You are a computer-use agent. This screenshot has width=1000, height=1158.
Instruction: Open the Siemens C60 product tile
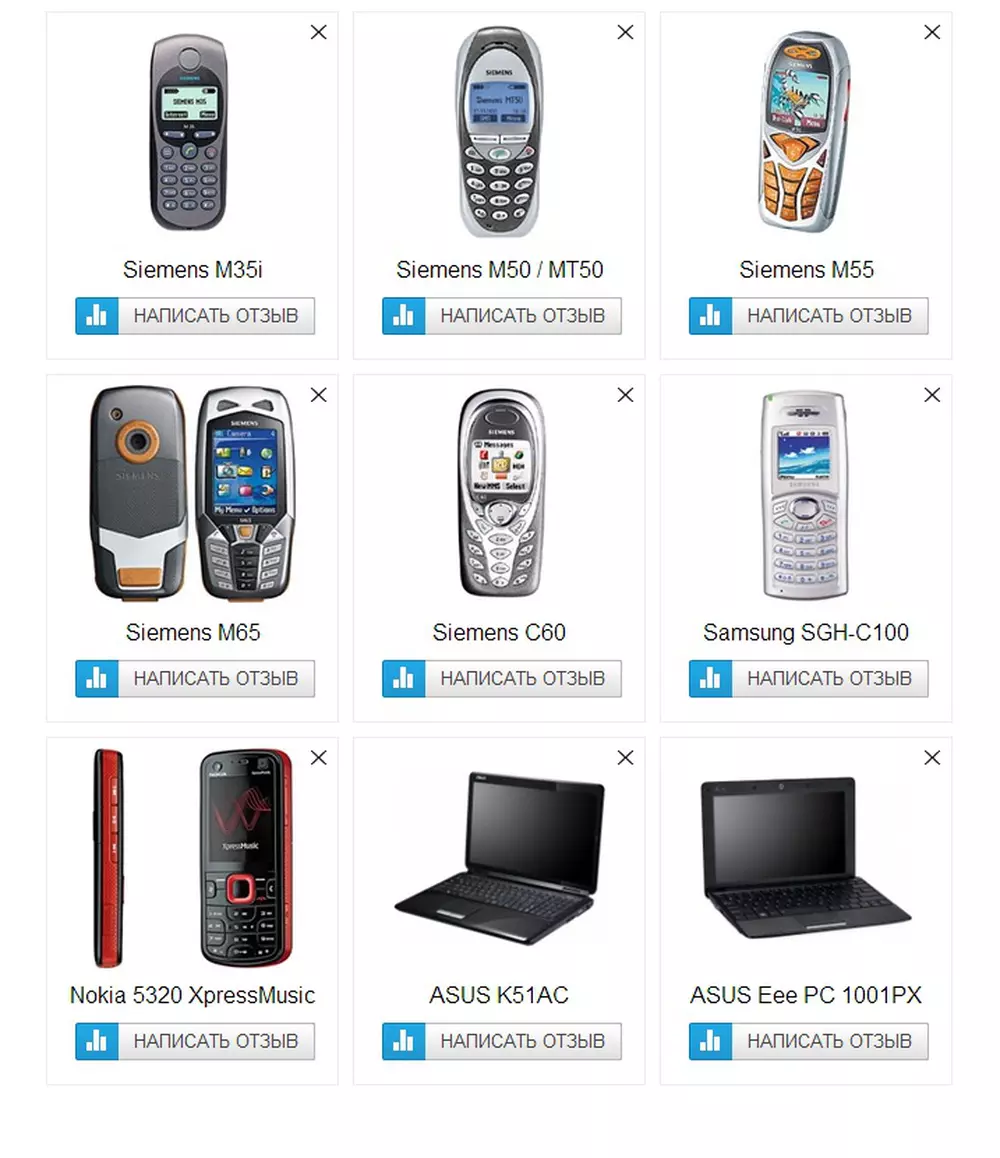(499, 495)
